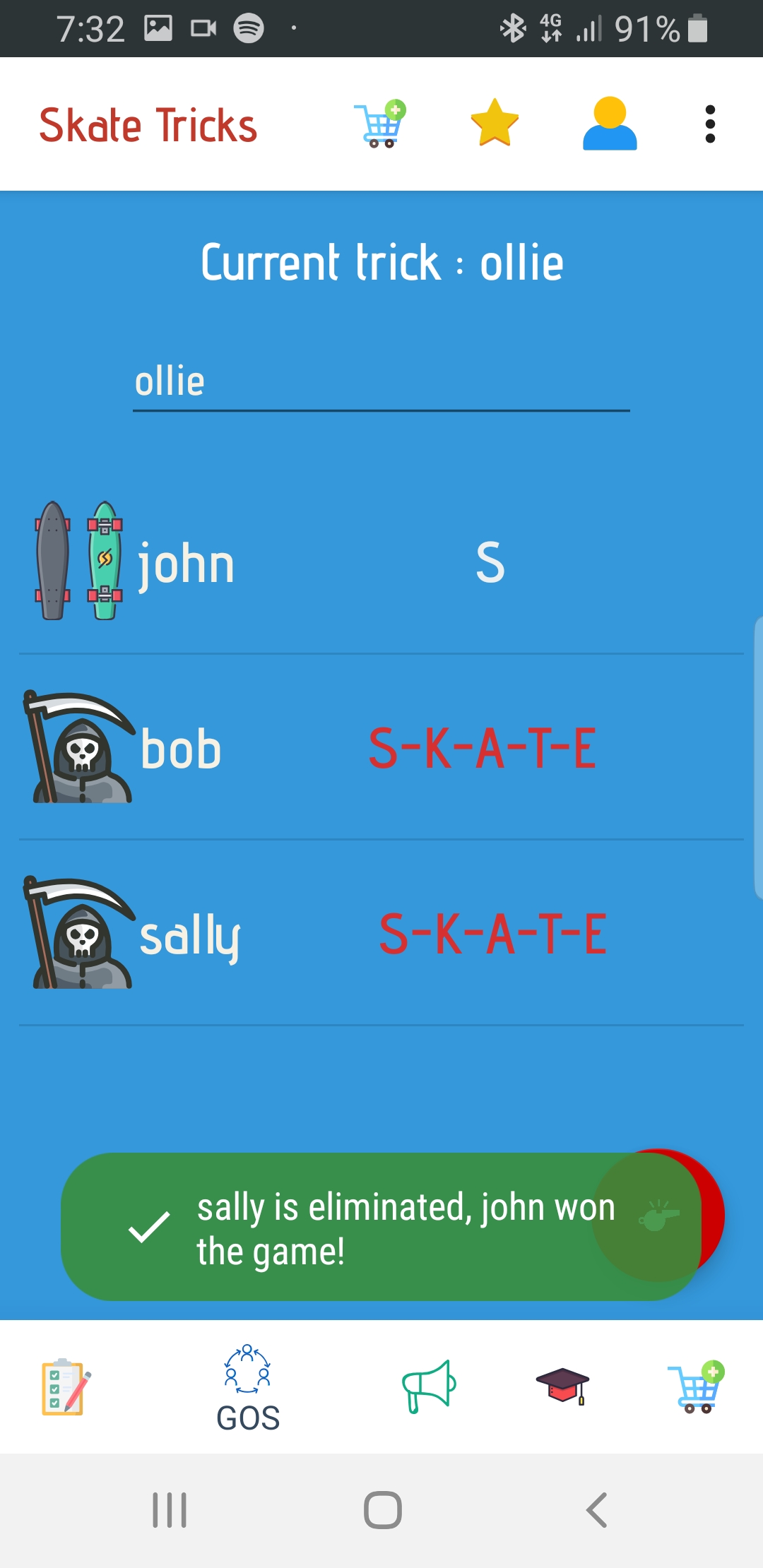Go back with the system back button
763x1568 pixels.
(x=597, y=1510)
